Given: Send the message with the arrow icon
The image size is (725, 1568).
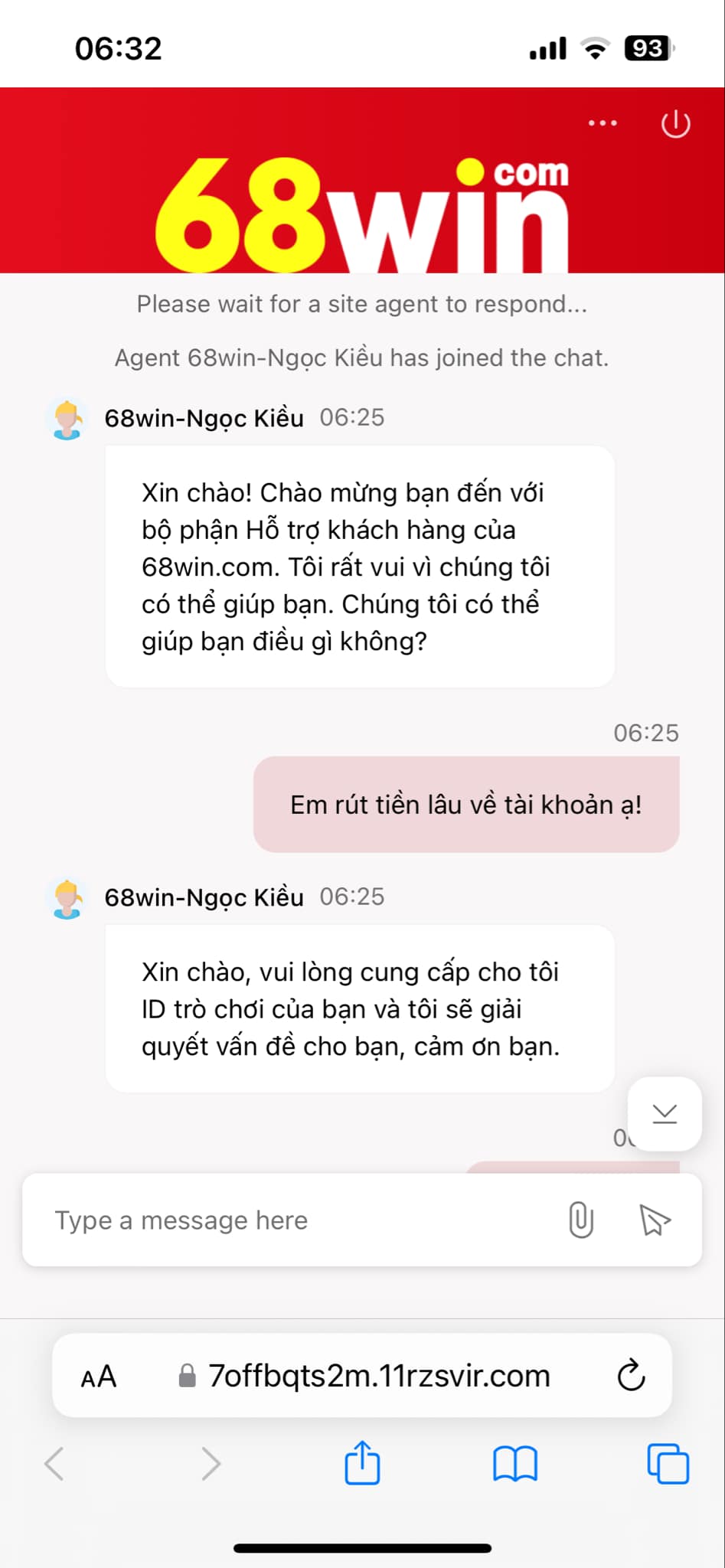Looking at the screenshot, I should pos(655,1220).
